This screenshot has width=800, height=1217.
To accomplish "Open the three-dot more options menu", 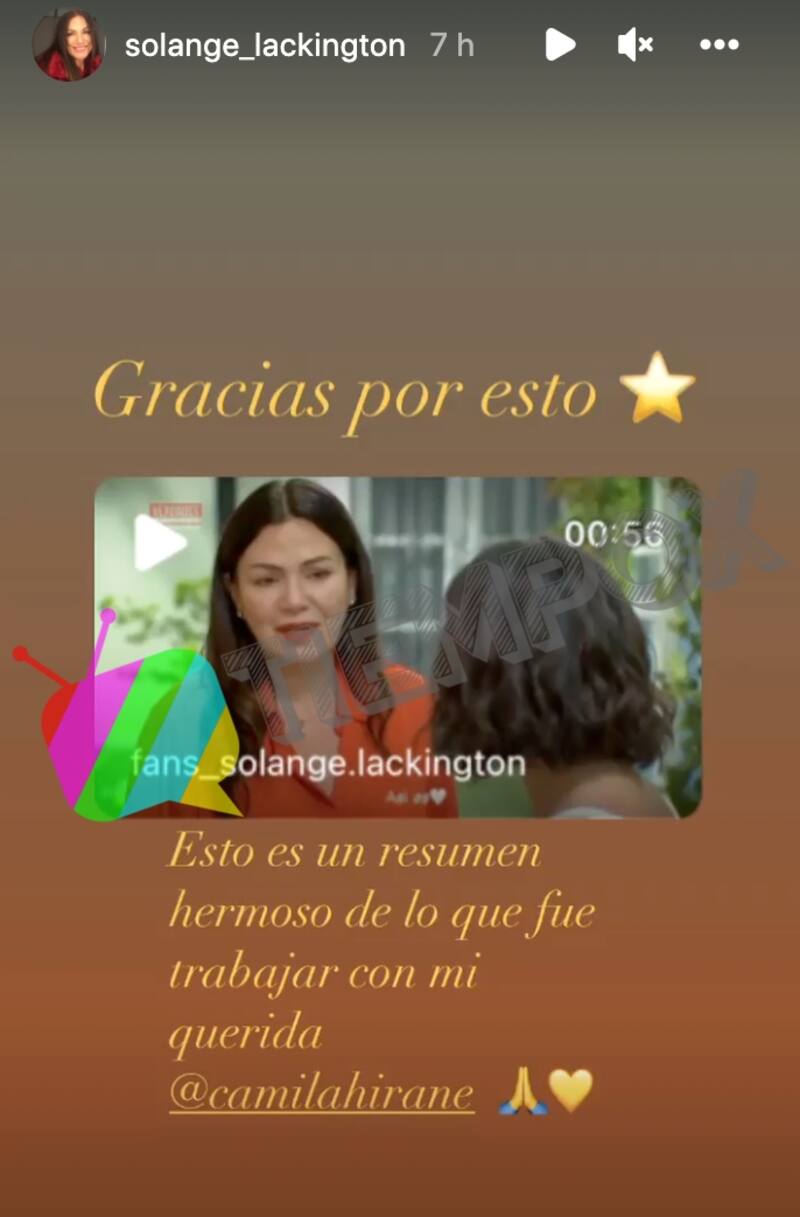I will (x=719, y=44).
